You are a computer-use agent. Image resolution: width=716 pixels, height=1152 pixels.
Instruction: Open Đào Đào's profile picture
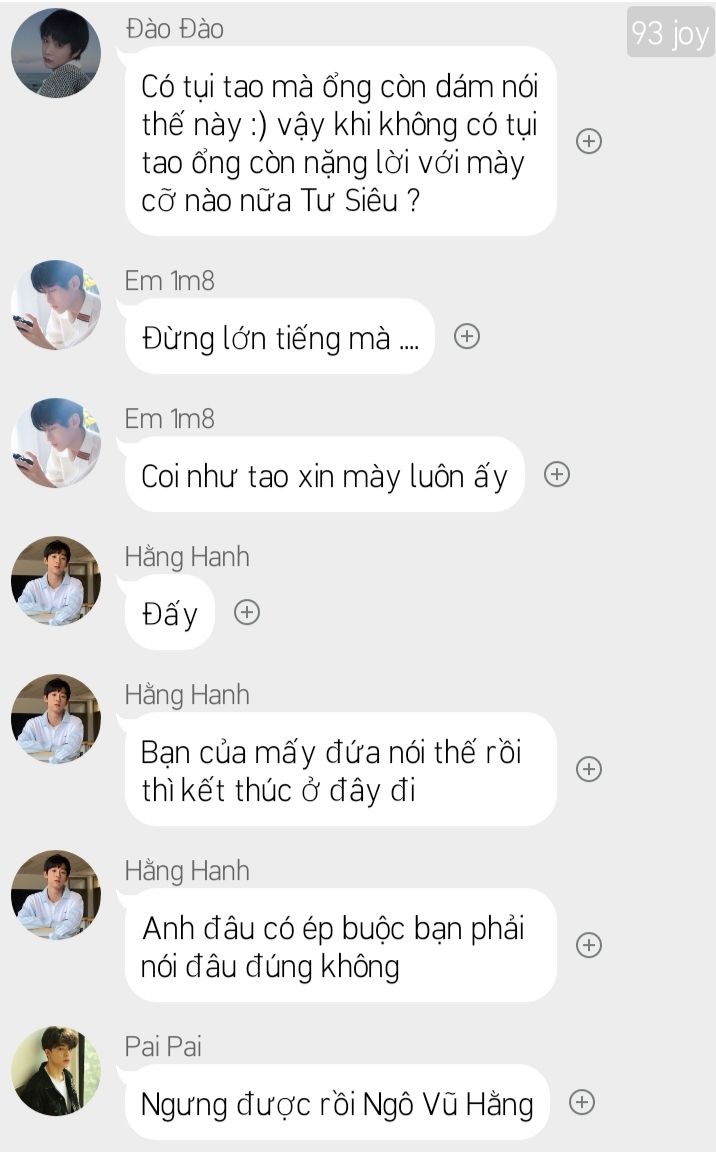click(56, 53)
